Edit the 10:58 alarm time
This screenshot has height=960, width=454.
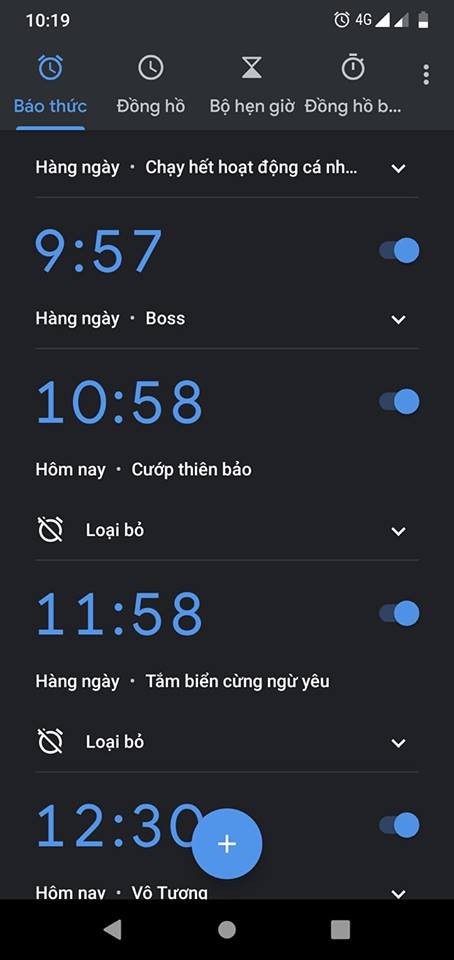pos(119,402)
